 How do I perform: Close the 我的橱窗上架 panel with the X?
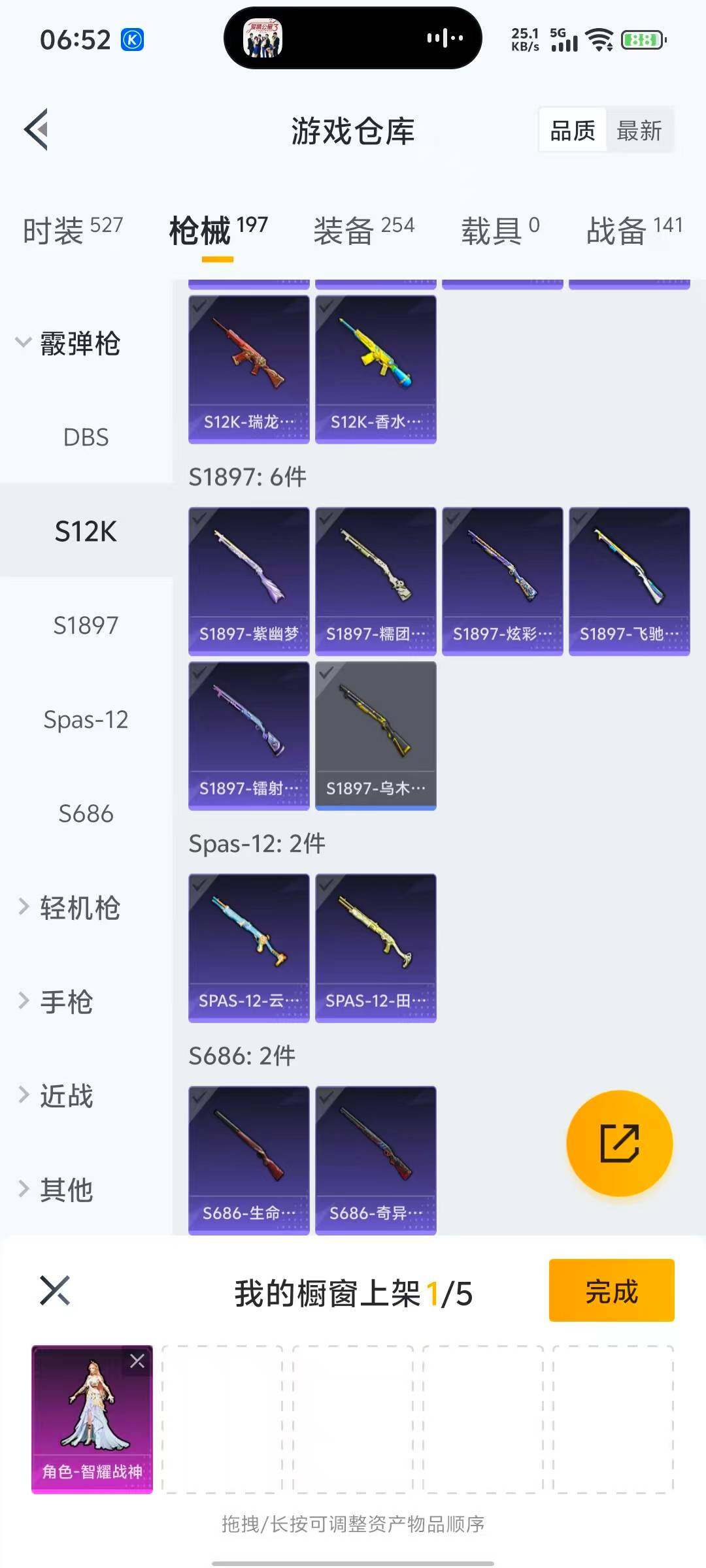point(55,1290)
